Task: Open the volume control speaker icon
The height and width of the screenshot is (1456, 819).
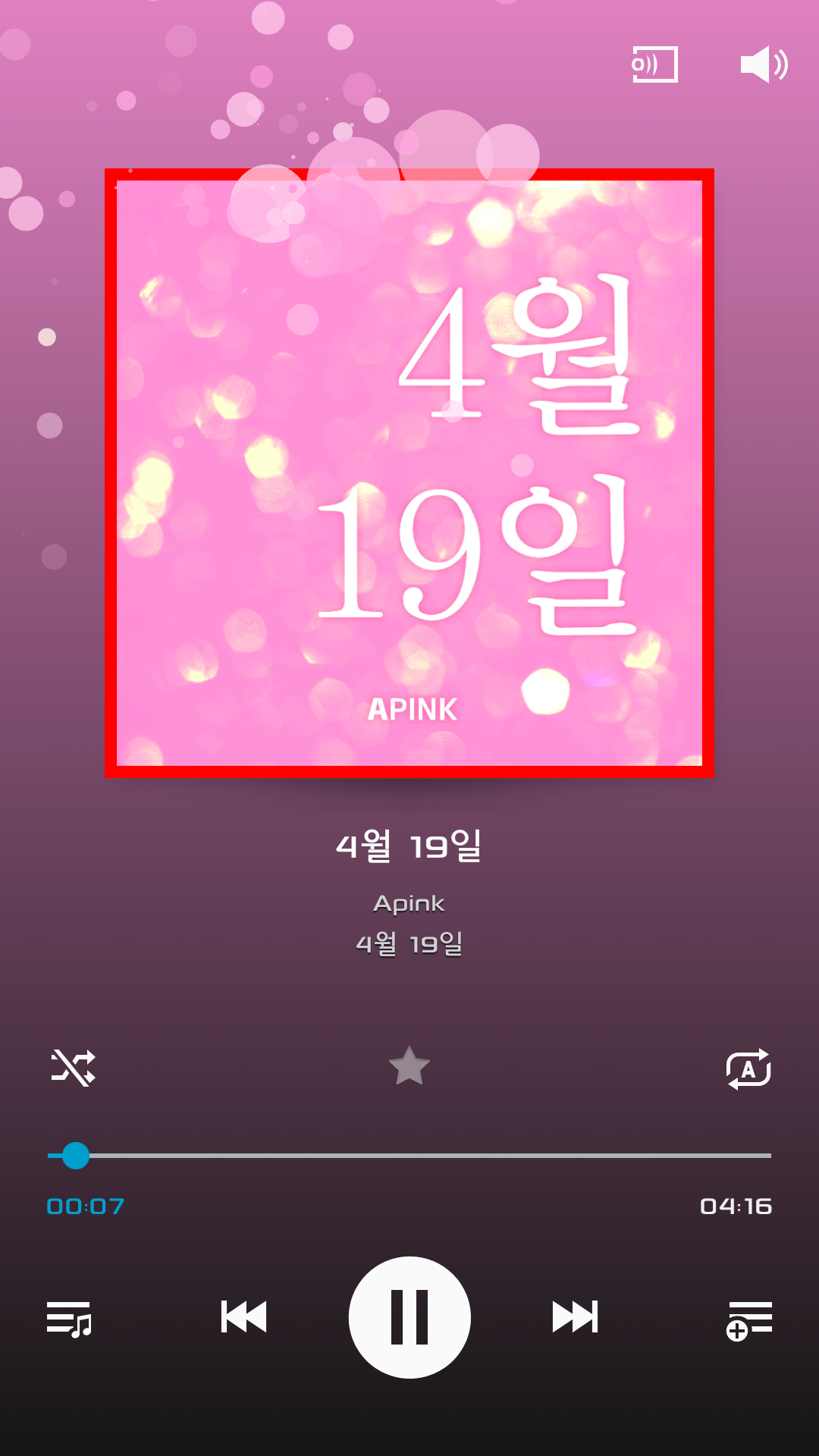Action: pyautogui.click(x=764, y=64)
